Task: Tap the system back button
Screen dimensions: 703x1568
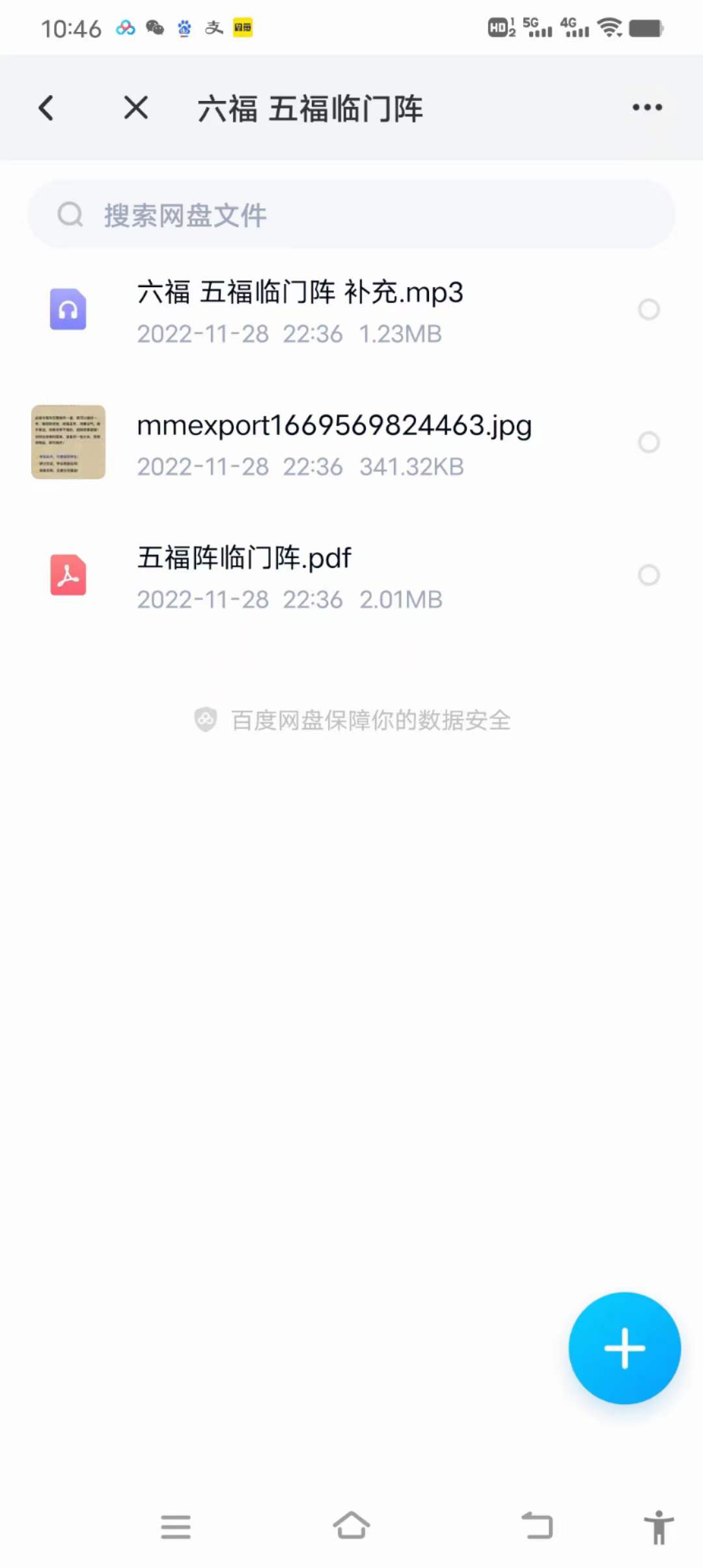Action: point(538,1526)
